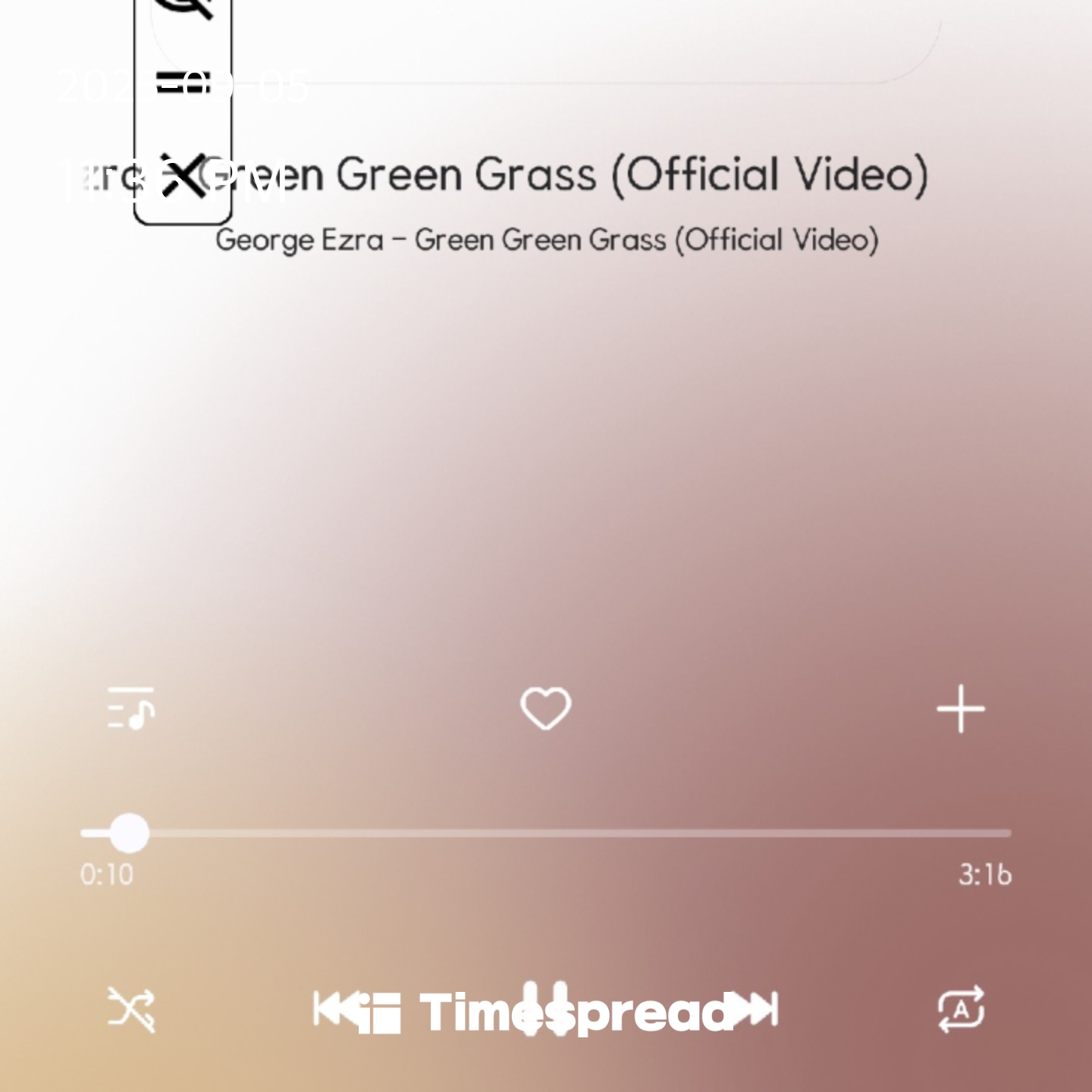1092x1092 pixels.
Task: Toggle shuffle mode
Action: point(131,1009)
